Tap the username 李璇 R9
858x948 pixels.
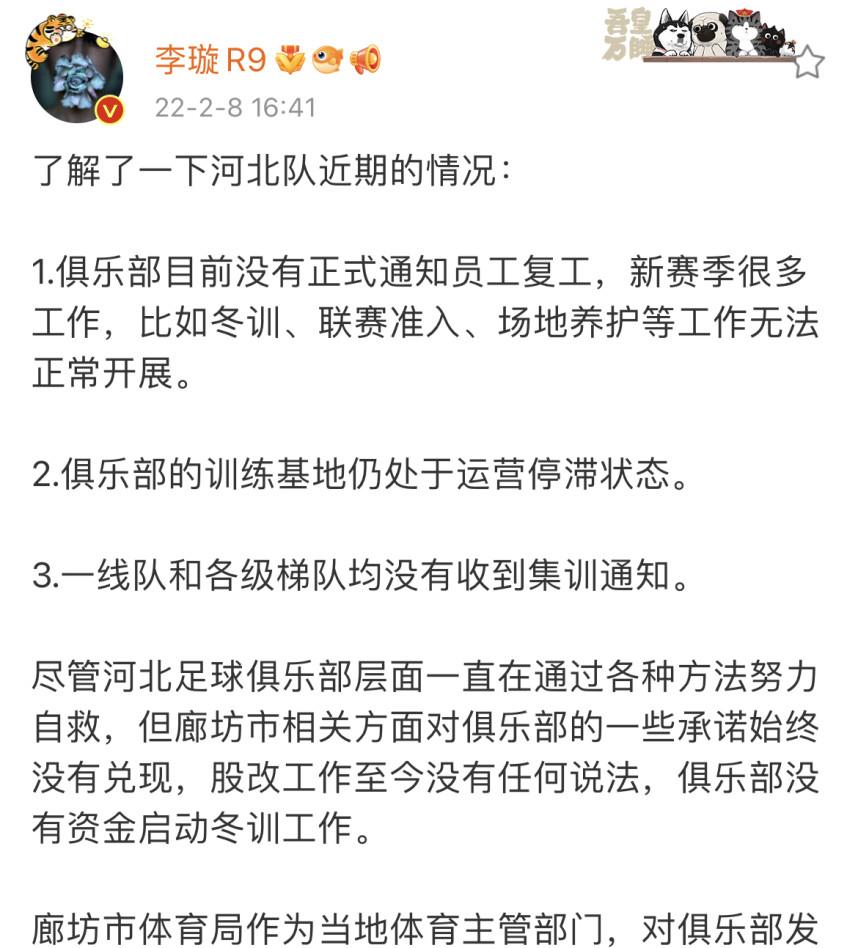(x=211, y=60)
